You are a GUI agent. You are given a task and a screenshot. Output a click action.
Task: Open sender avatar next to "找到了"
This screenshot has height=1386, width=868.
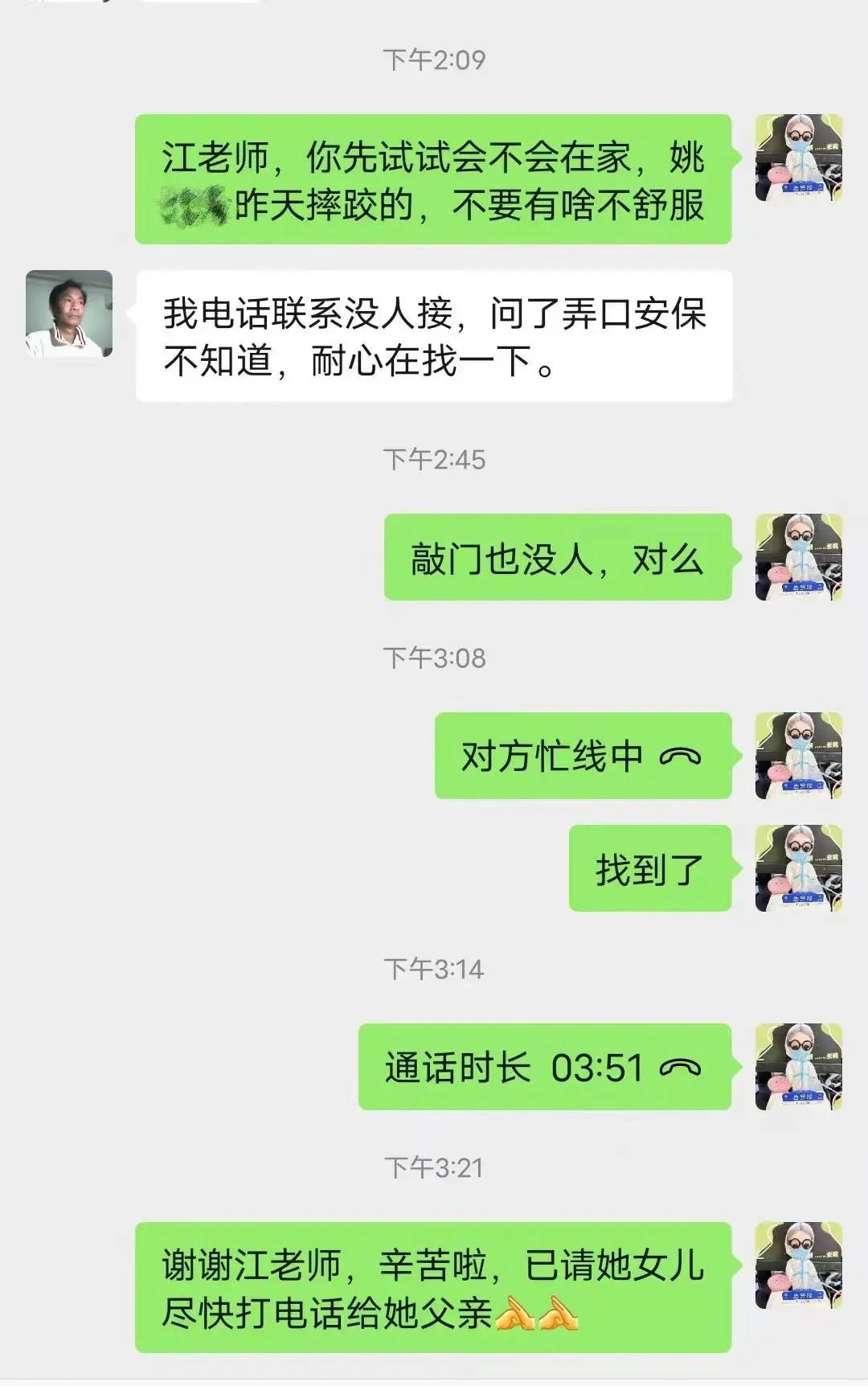tap(798, 868)
